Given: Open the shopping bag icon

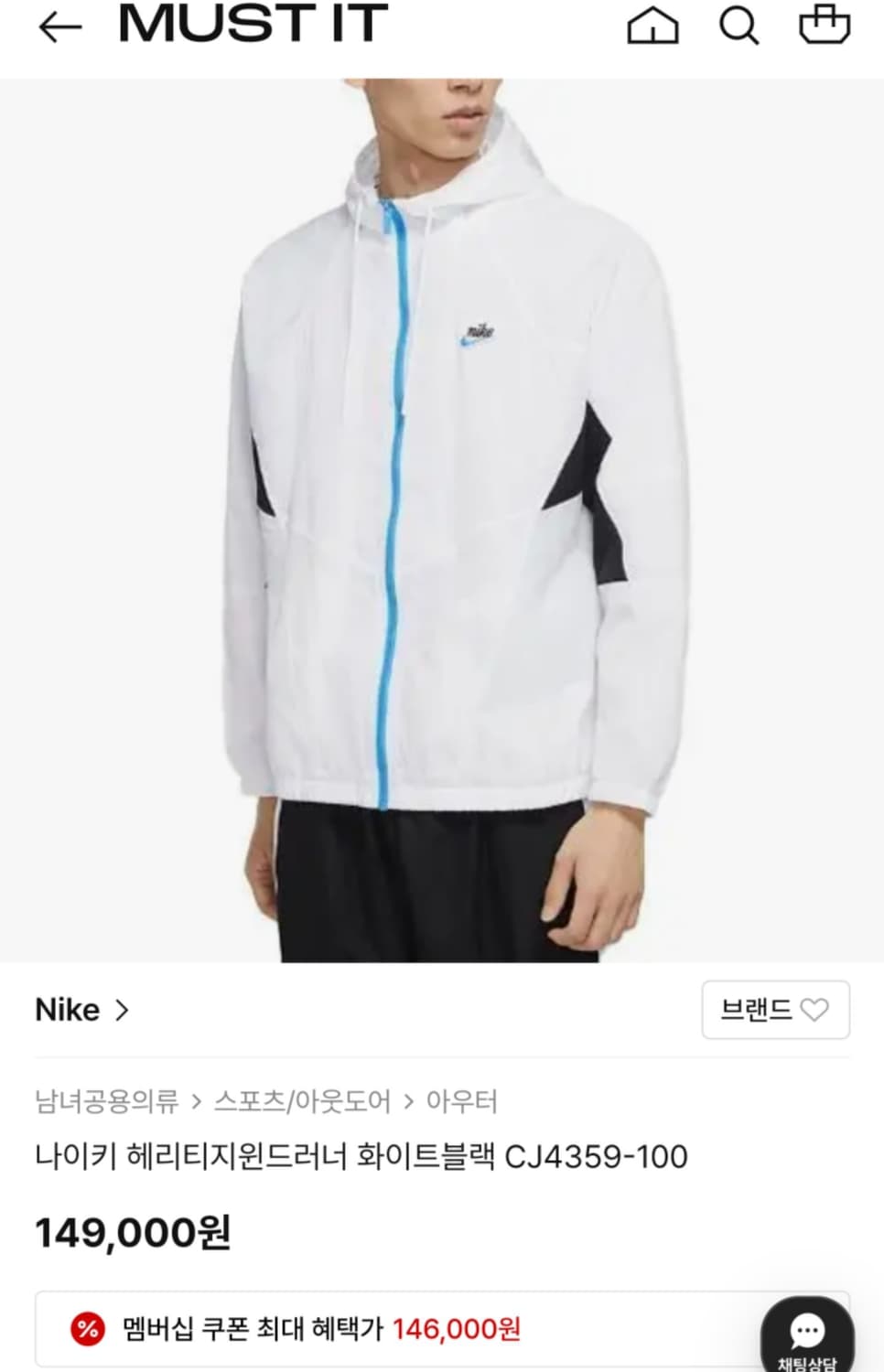Looking at the screenshot, I should (823, 25).
